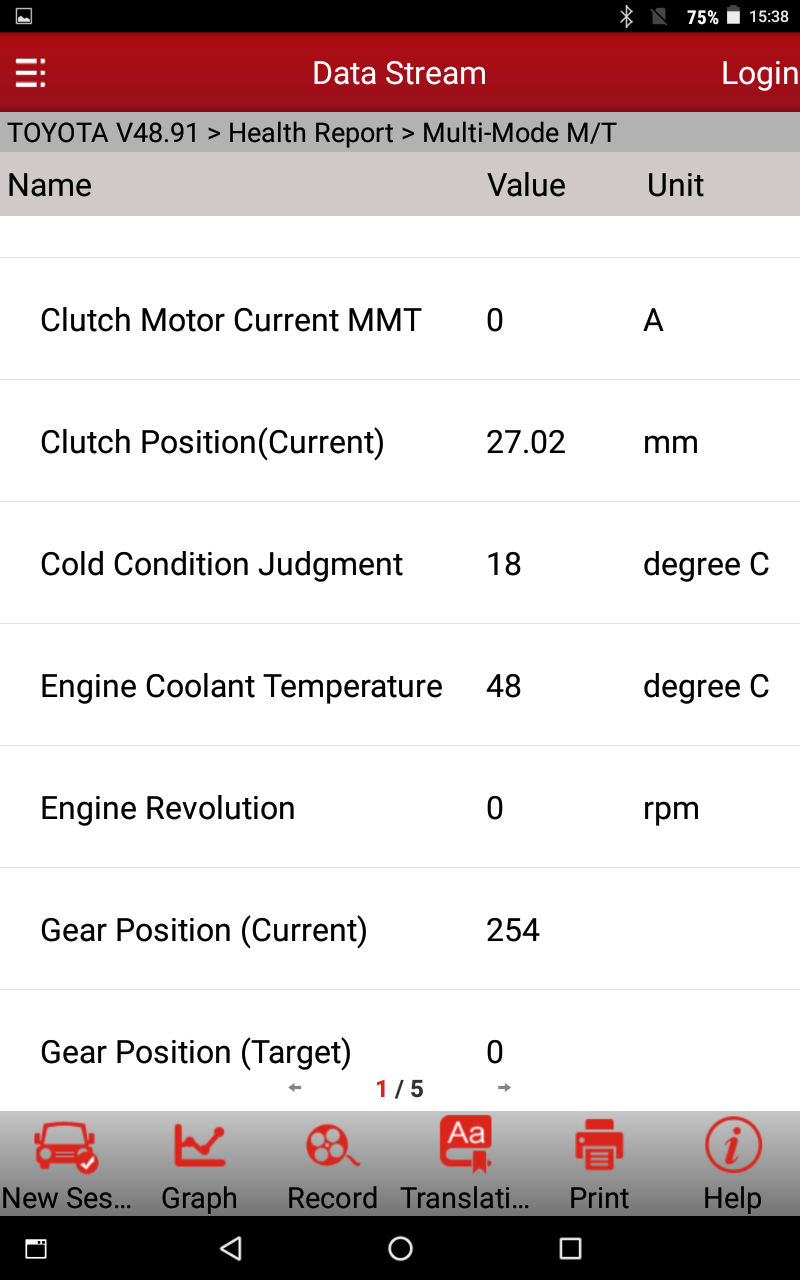This screenshot has width=800, height=1280.
Task: Go to the system home screen
Action: (x=400, y=1248)
